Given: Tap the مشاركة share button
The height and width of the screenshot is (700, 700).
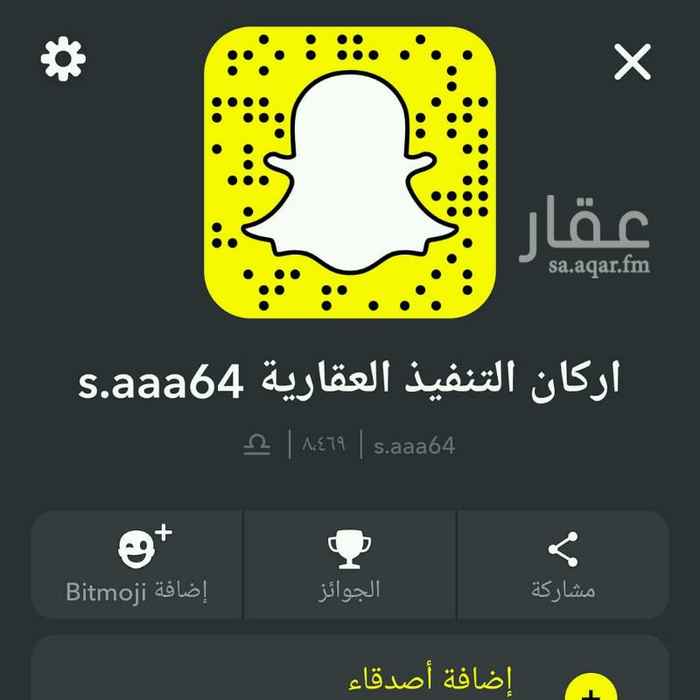Looking at the screenshot, I should click(x=563, y=564).
